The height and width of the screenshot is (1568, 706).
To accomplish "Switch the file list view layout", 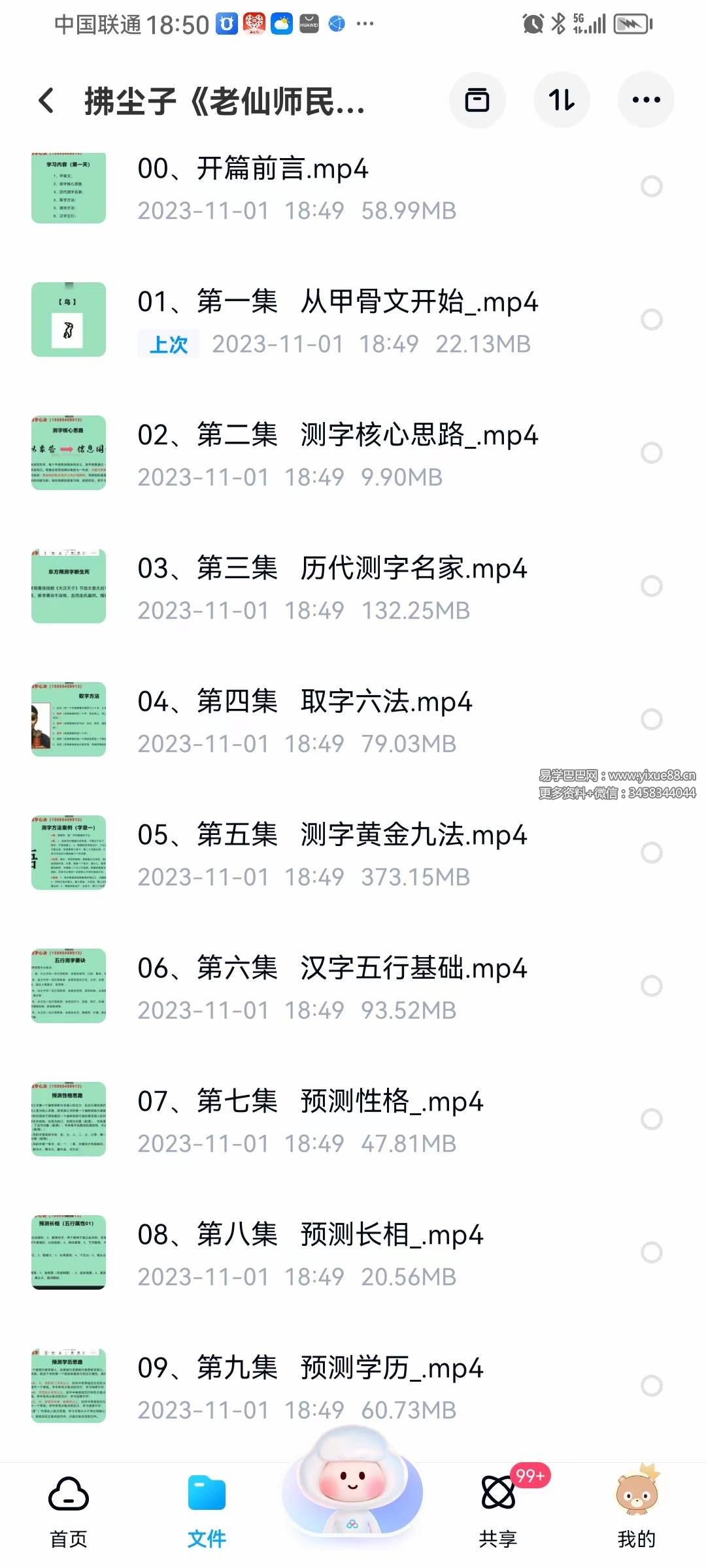I will coord(477,99).
